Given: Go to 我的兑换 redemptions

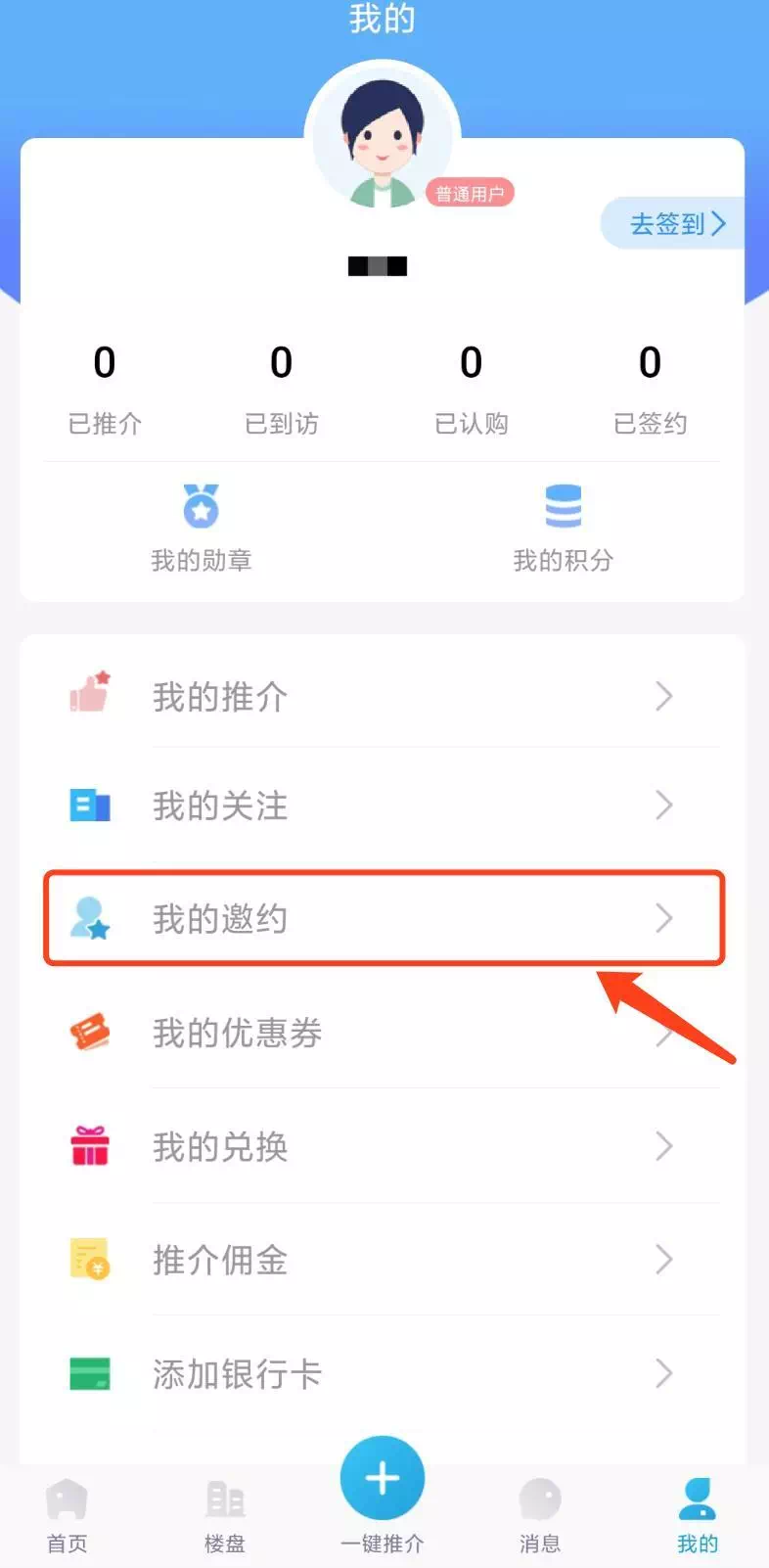Looking at the screenshot, I should 382,1146.
